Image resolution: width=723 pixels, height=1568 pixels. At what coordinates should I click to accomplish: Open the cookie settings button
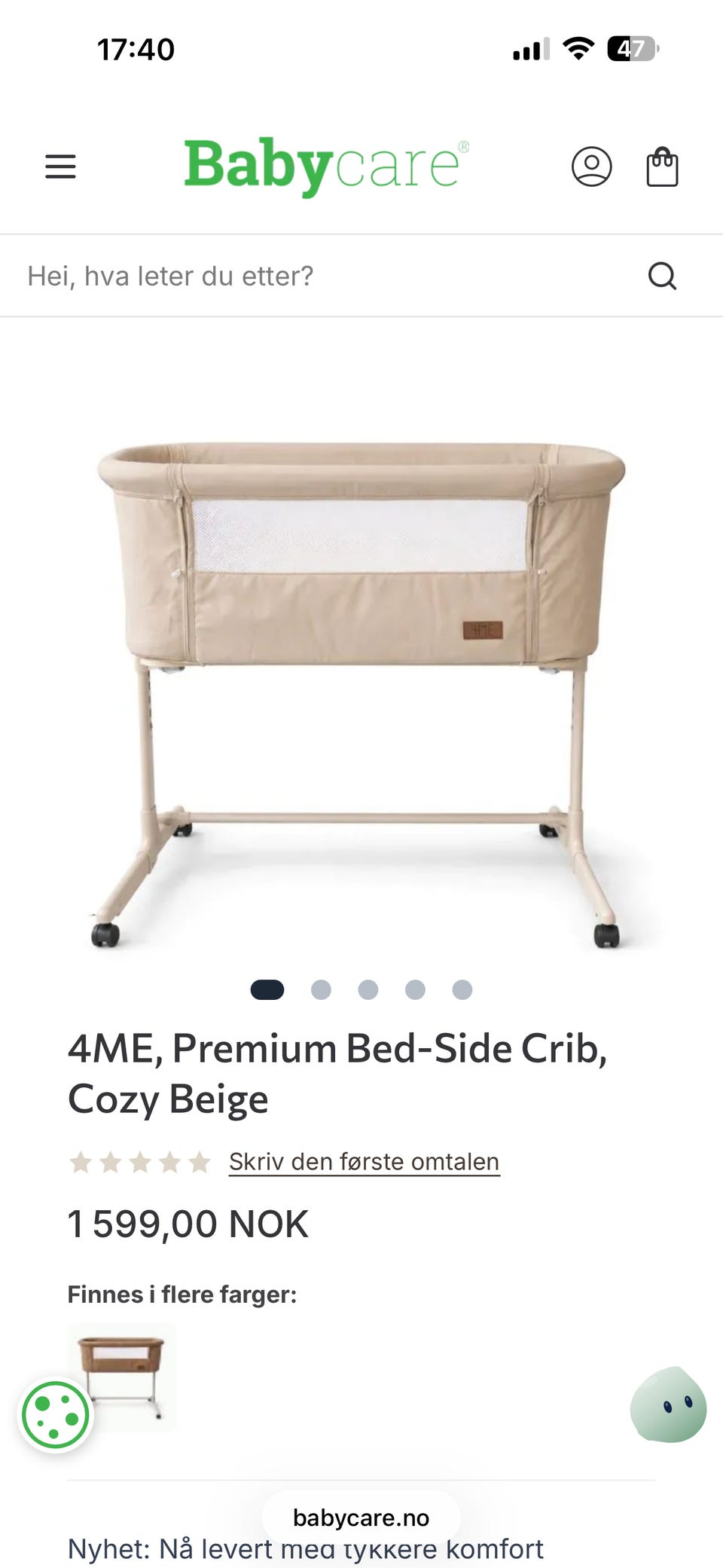click(x=56, y=1415)
